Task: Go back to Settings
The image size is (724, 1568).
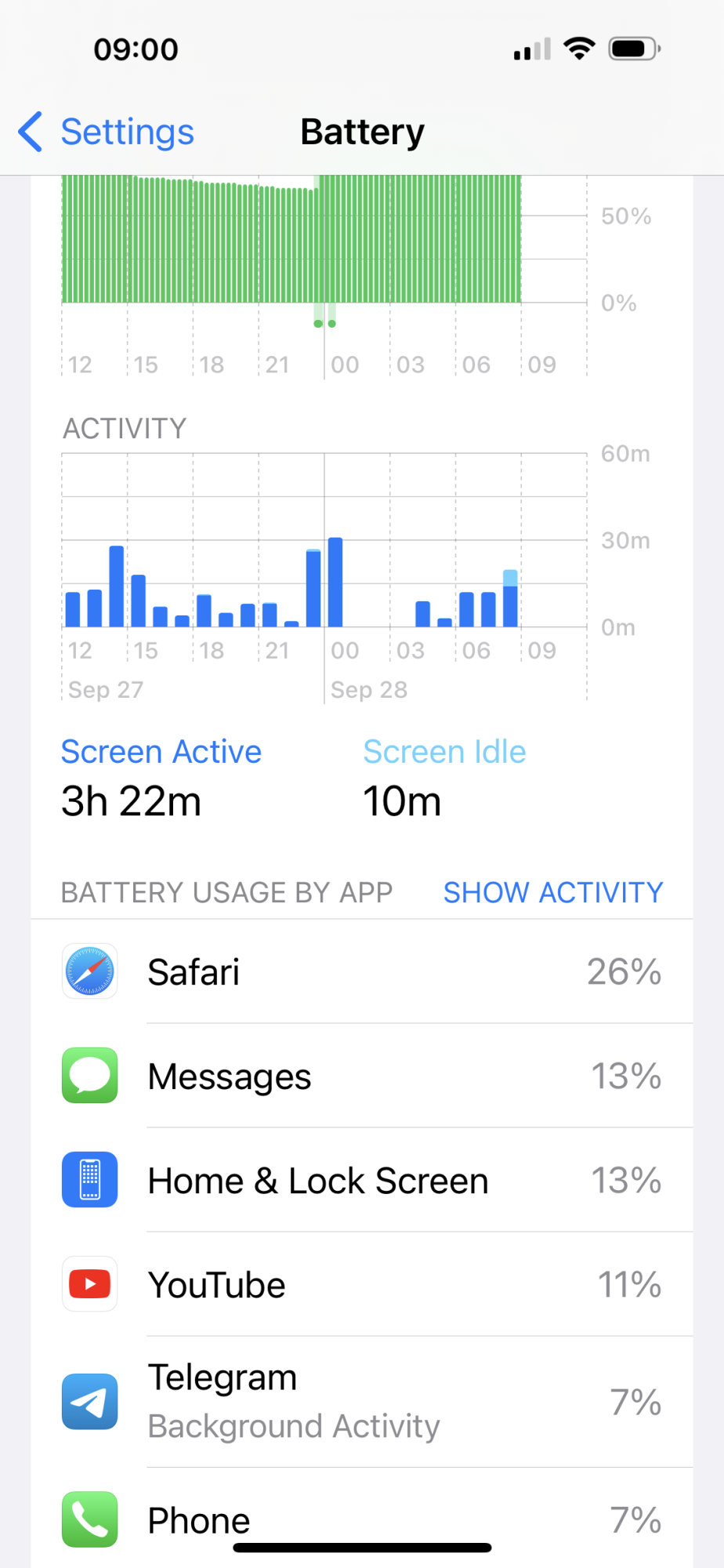Action: click(x=107, y=132)
